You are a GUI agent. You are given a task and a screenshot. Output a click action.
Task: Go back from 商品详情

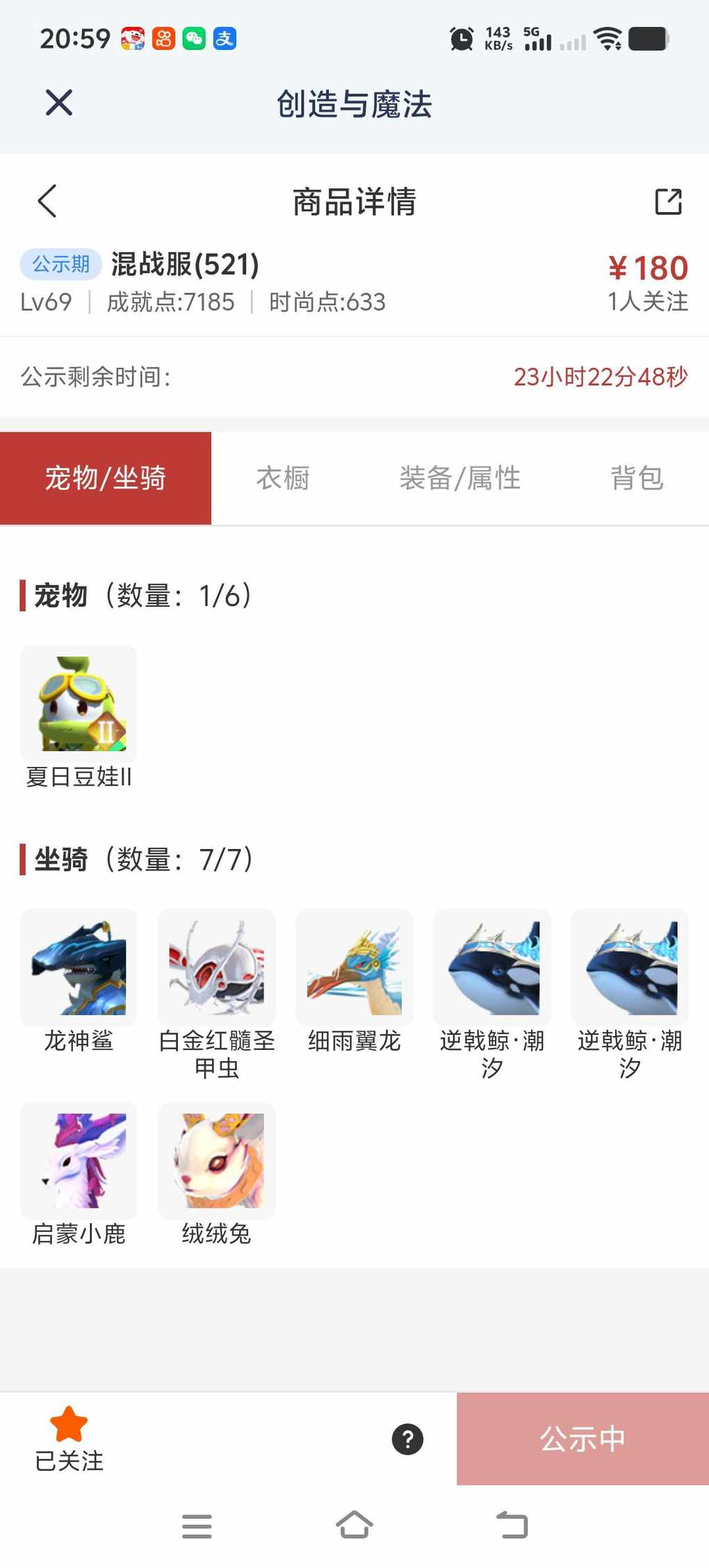pyautogui.click(x=47, y=202)
